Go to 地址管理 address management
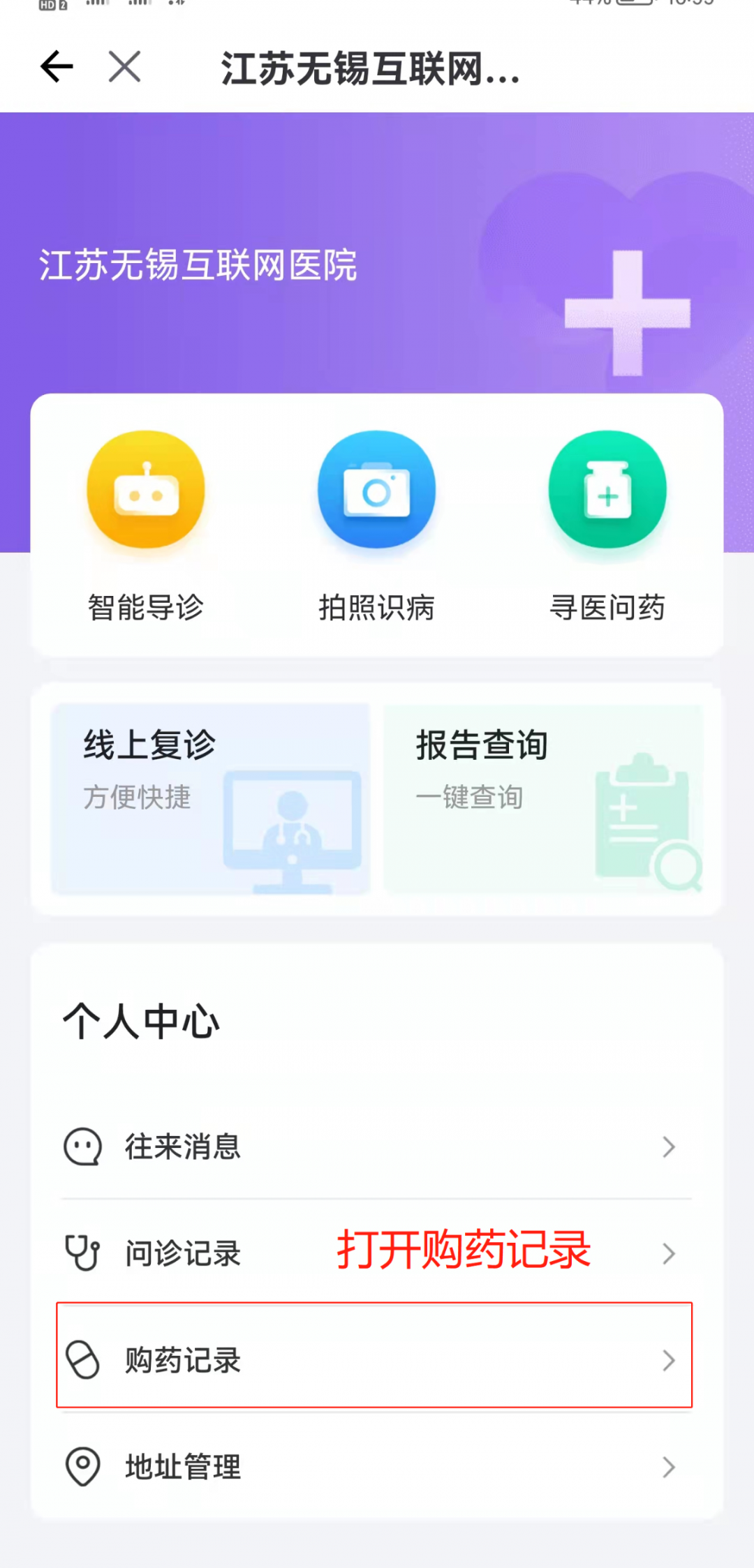Screen dimensions: 754x1568 (376, 1466)
